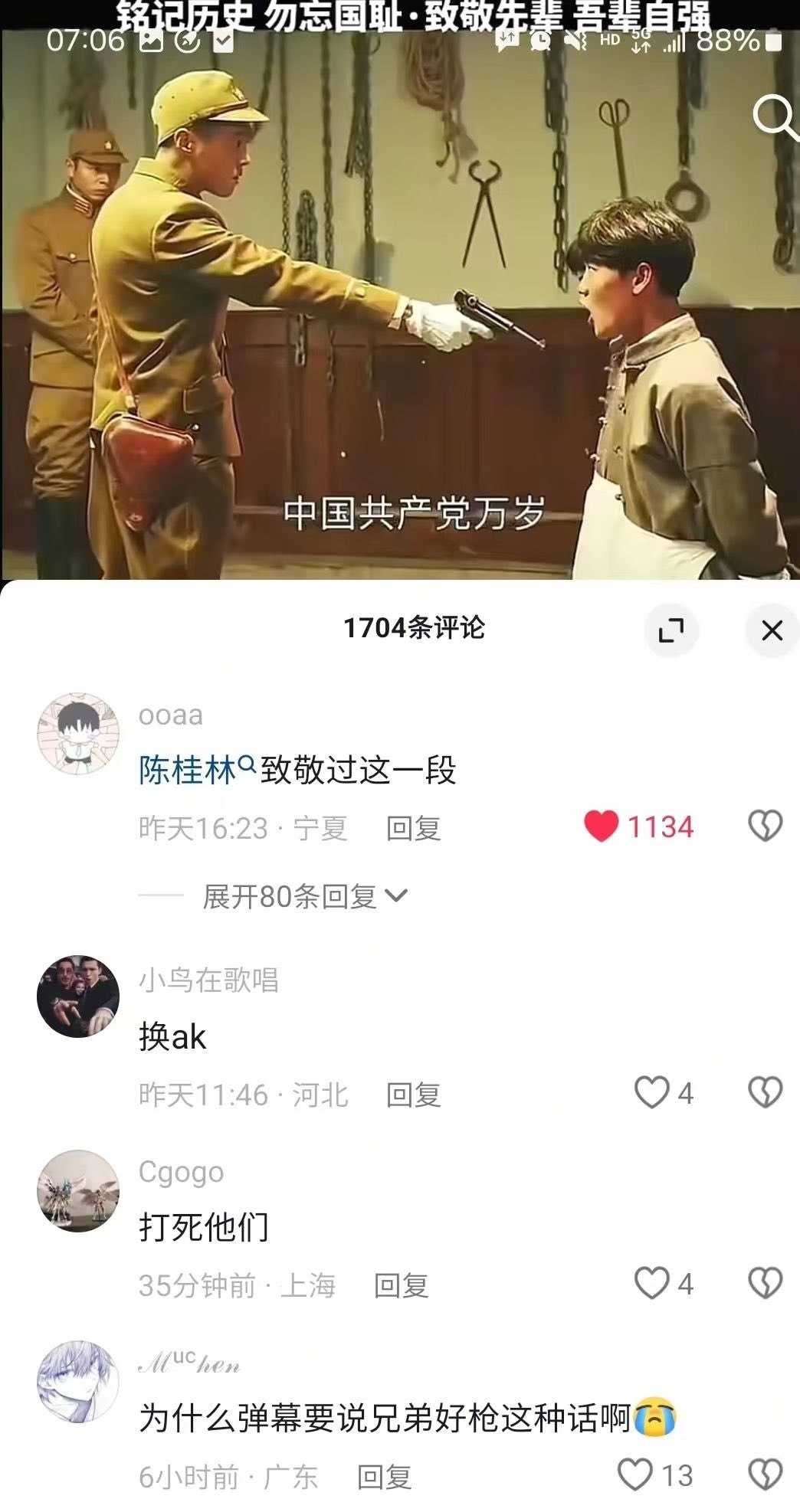Expand the comments panel to full screen
This screenshot has width=800, height=1512.
pos(671,630)
